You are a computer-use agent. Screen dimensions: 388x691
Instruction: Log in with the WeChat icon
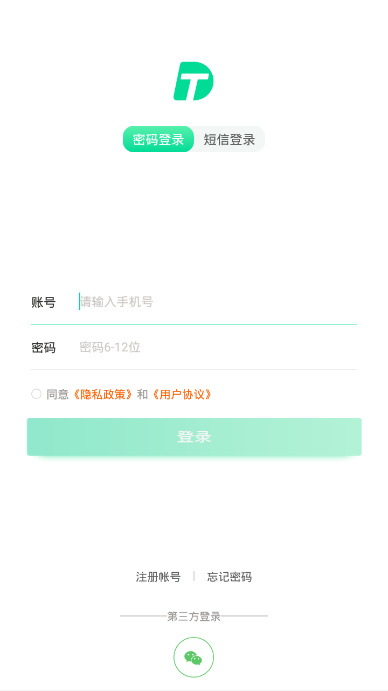click(x=194, y=657)
